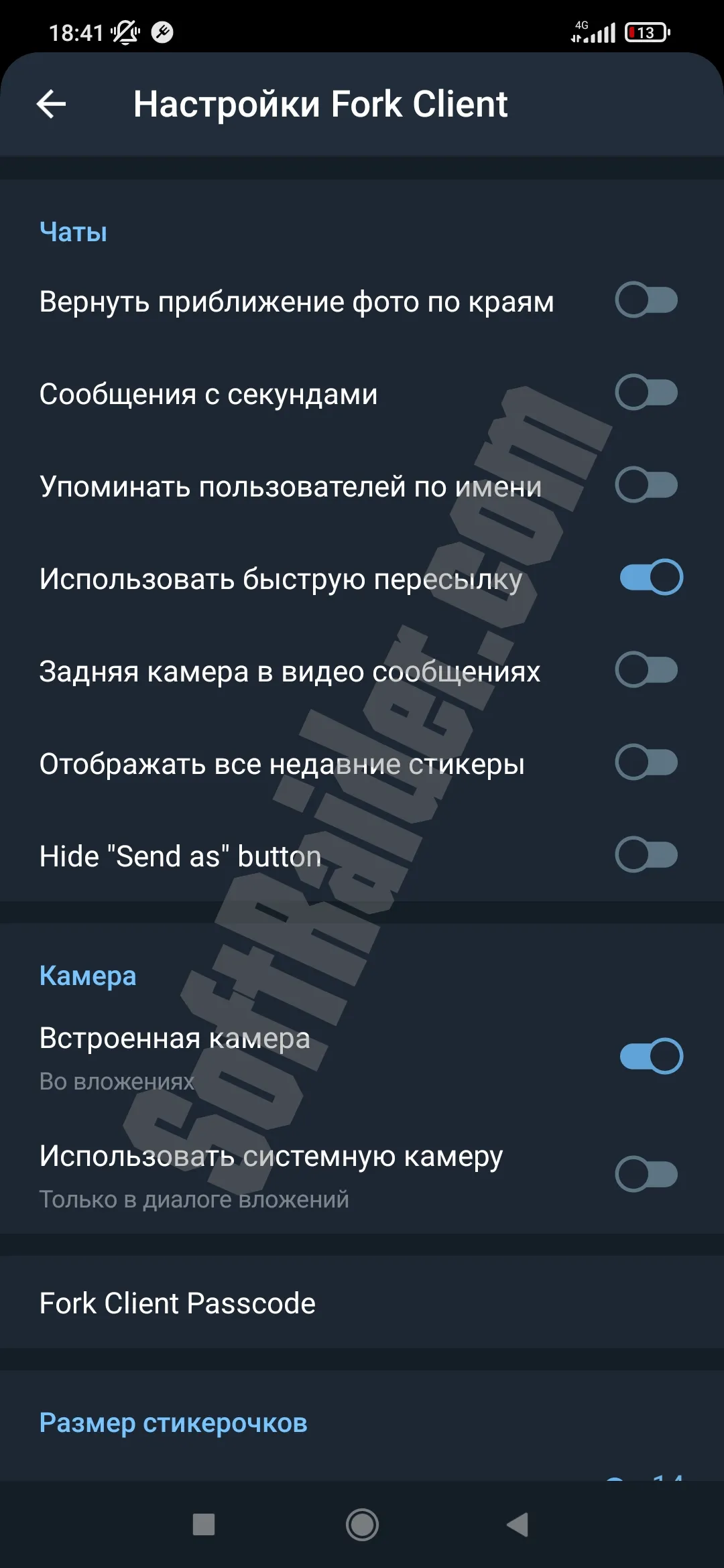
Task: Toggle Упоминать пользователей по имени
Action: 647,485
